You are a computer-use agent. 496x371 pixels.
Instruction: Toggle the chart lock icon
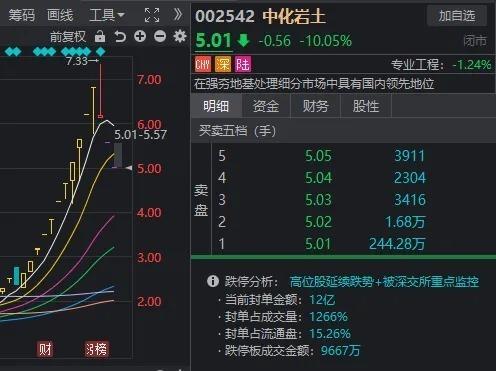pos(100,36)
